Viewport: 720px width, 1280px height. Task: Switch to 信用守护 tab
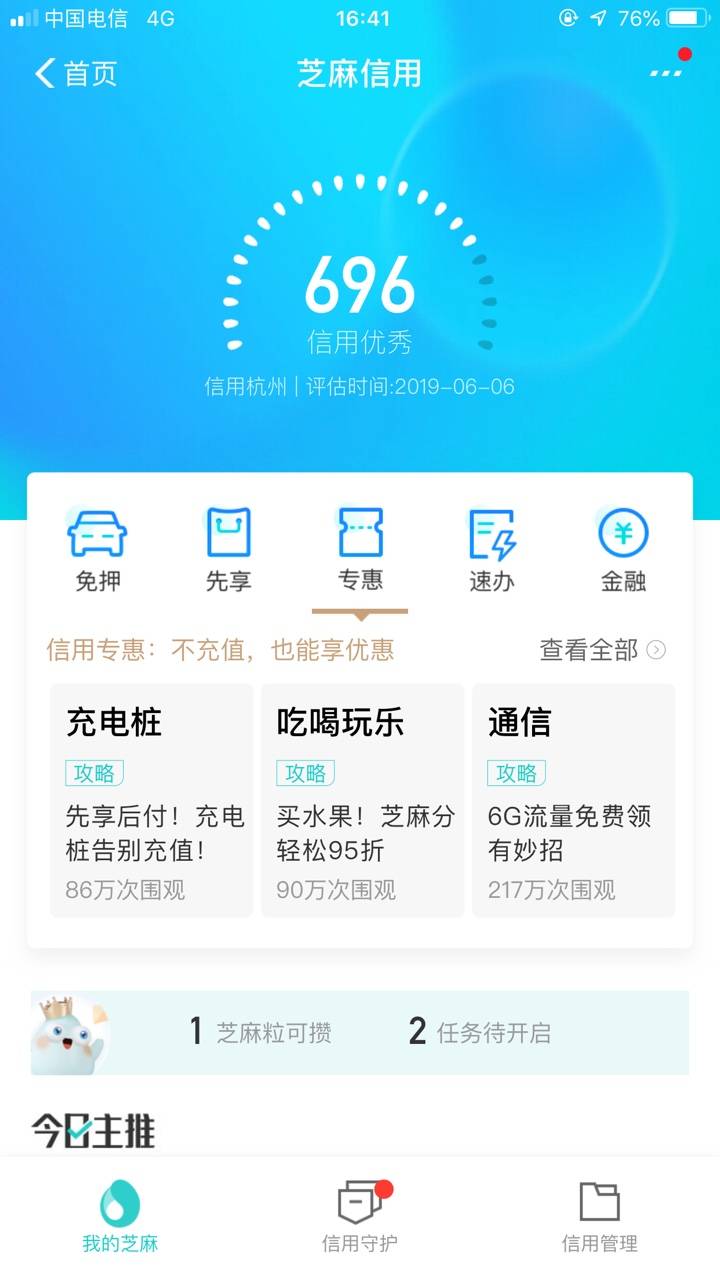click(360, 1216)
